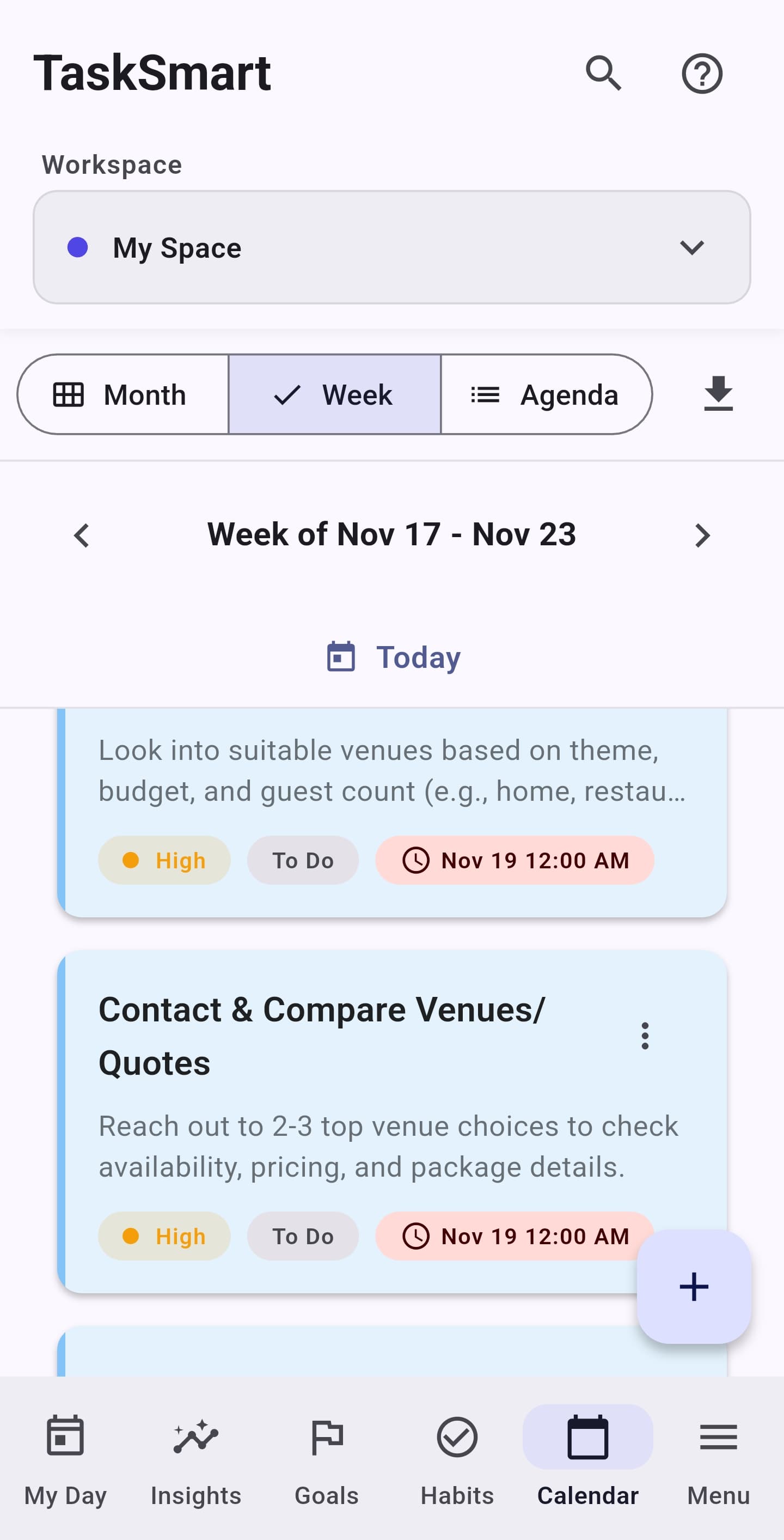Image resolution: width=784 pixels, height=1540 pixels.
Task: Switch to Agenda view
Action: [546, 394]
